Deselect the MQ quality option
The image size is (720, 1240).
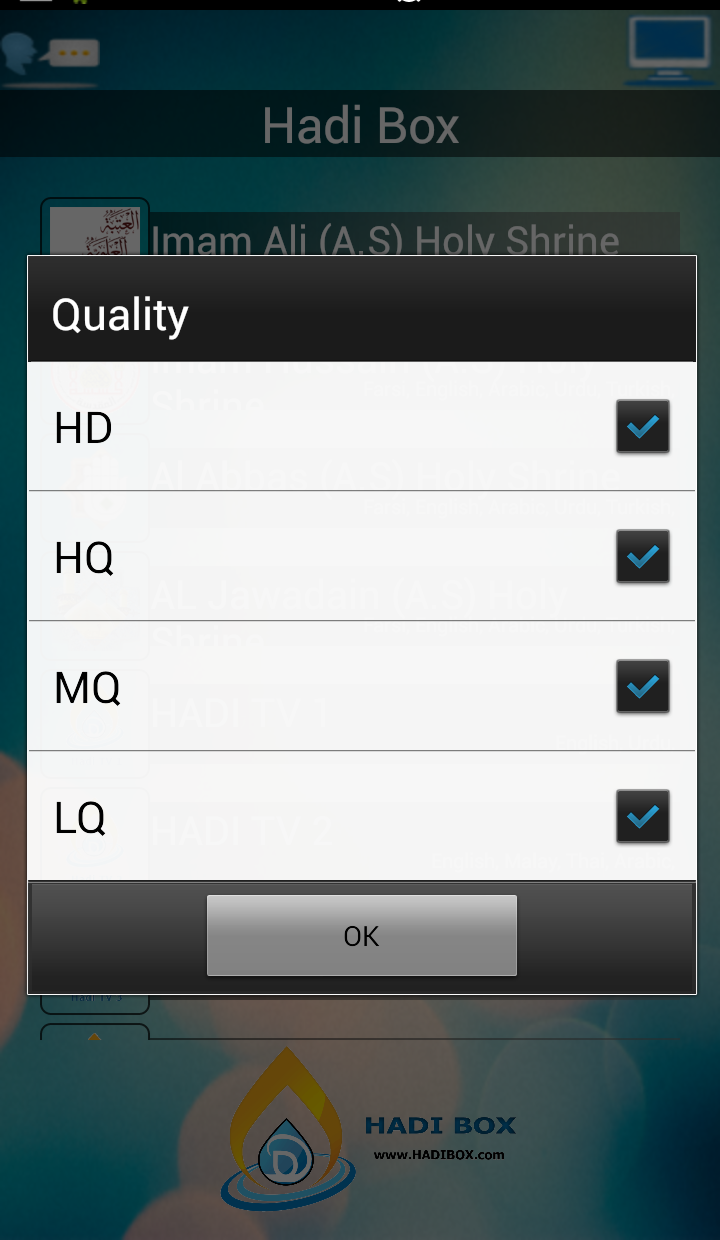[642, 687]
